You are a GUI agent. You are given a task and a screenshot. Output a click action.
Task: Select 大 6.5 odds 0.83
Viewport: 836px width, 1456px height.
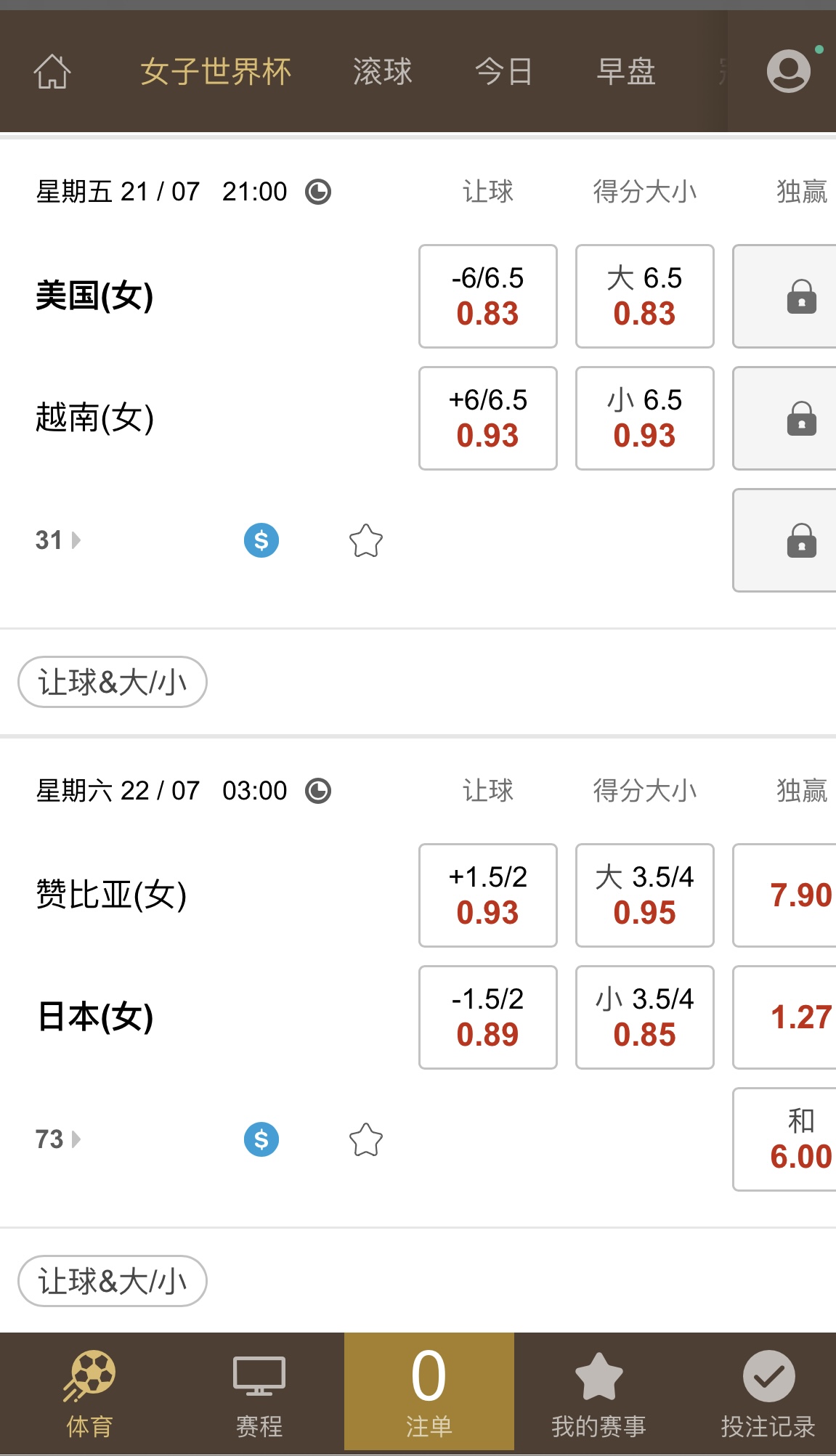pos(644,296)
